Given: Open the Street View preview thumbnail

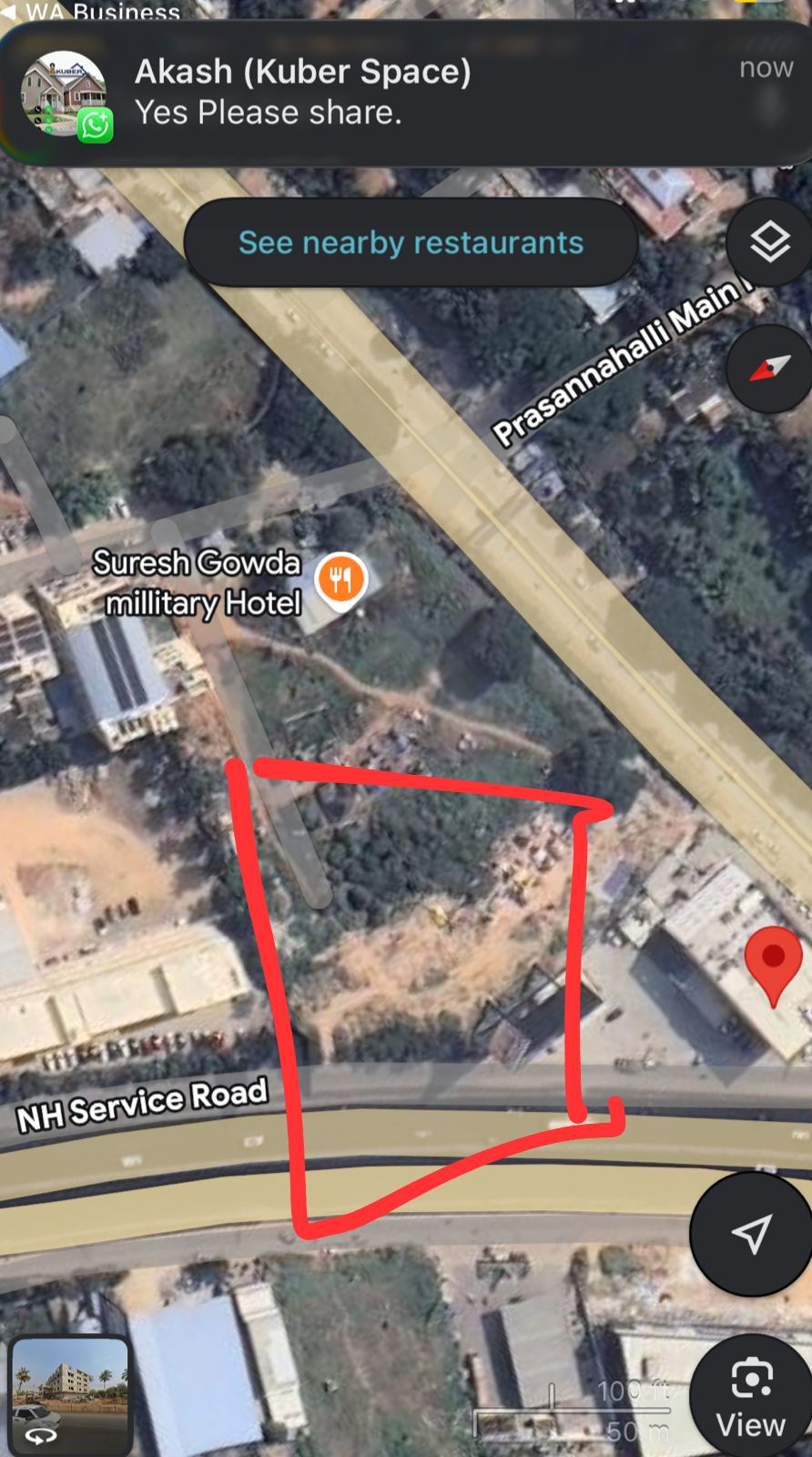Looking at the screenshot, I should point(69,1392).
